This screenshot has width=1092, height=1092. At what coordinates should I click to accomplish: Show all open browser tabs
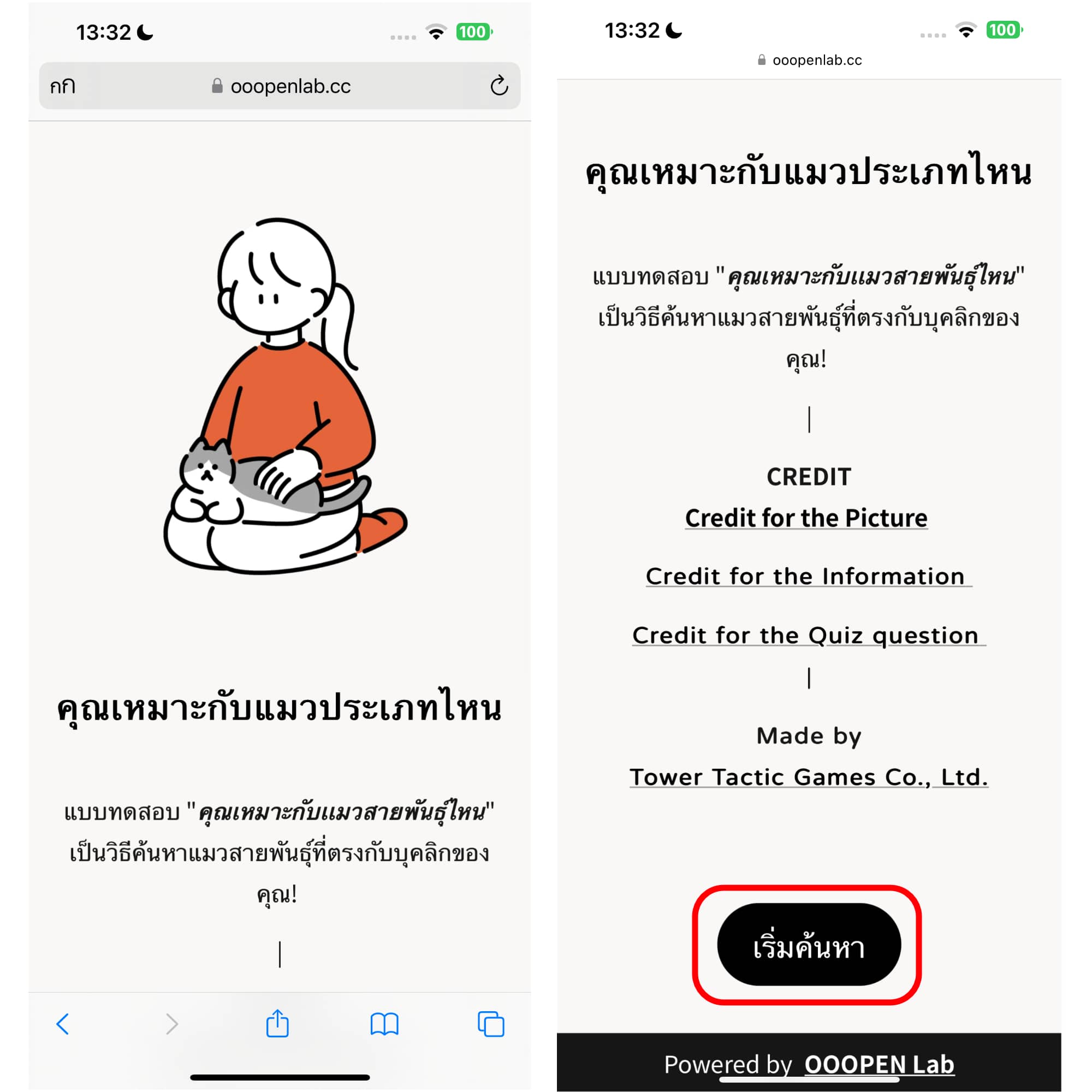pyautogui.click(x=491, y=1024)
